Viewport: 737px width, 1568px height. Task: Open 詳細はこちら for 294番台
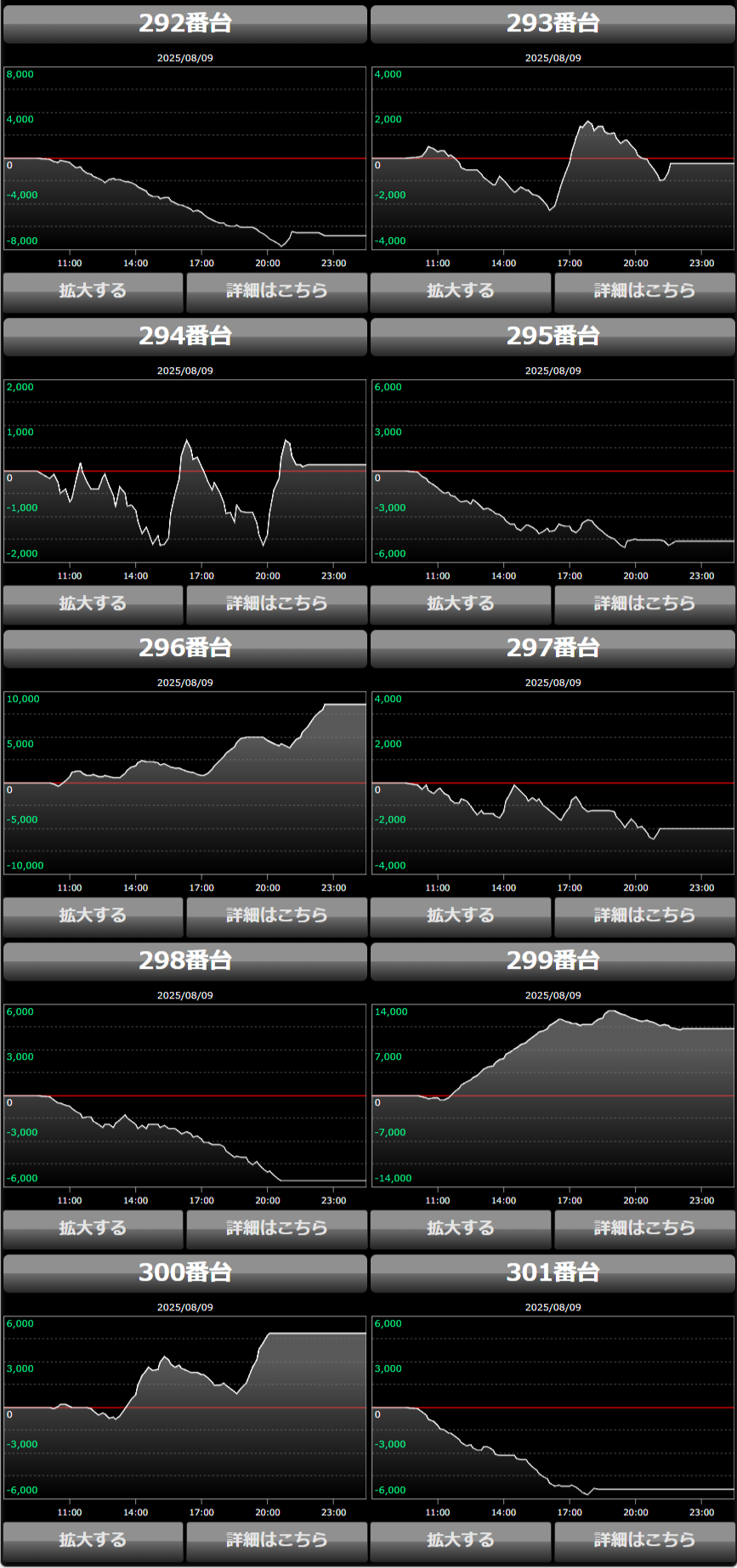pos(276,604)
